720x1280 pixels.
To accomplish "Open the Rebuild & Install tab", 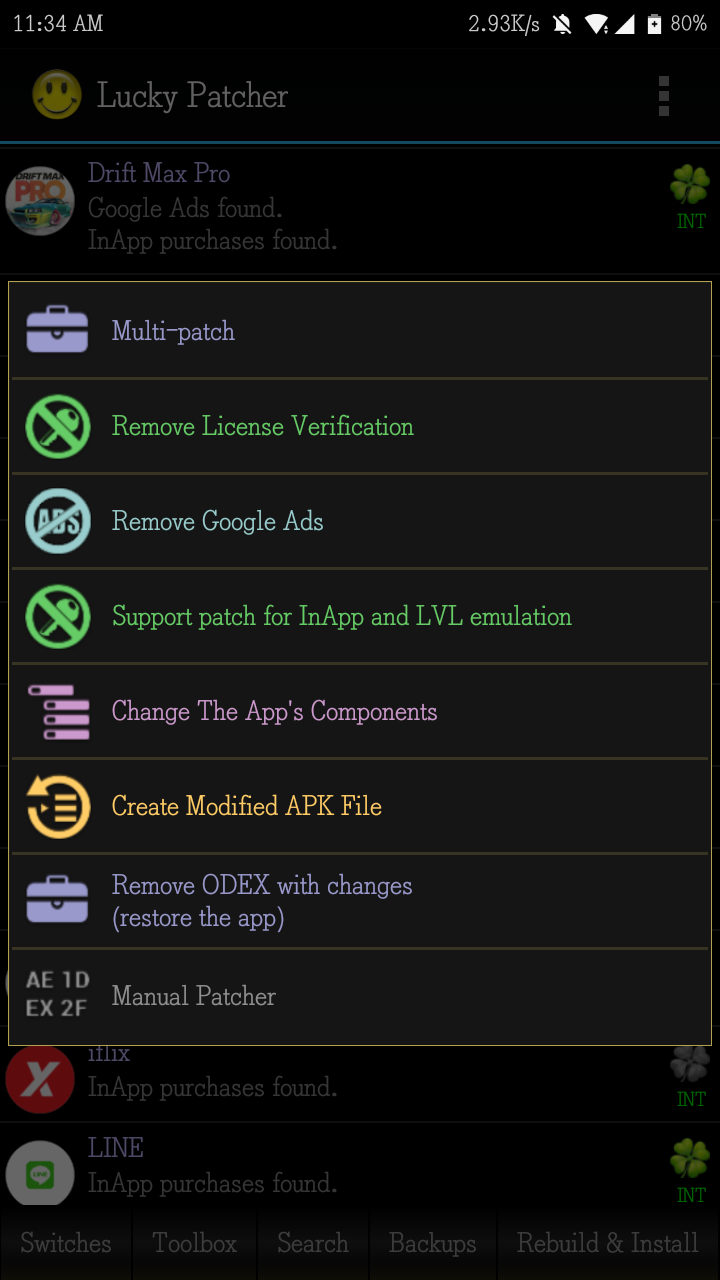I will point(607,1243).
